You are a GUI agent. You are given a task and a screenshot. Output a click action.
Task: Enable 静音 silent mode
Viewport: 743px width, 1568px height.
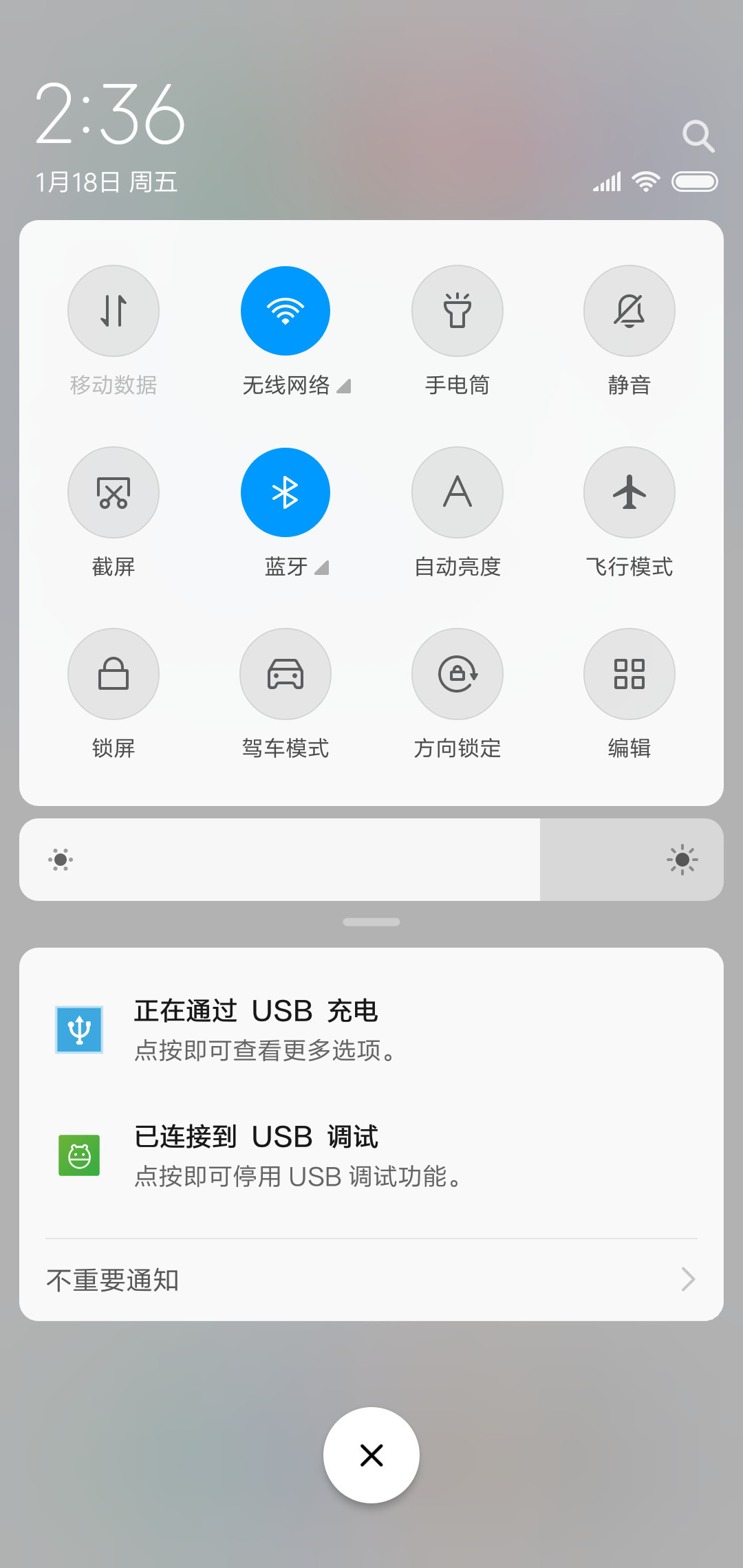coord(629,311)
